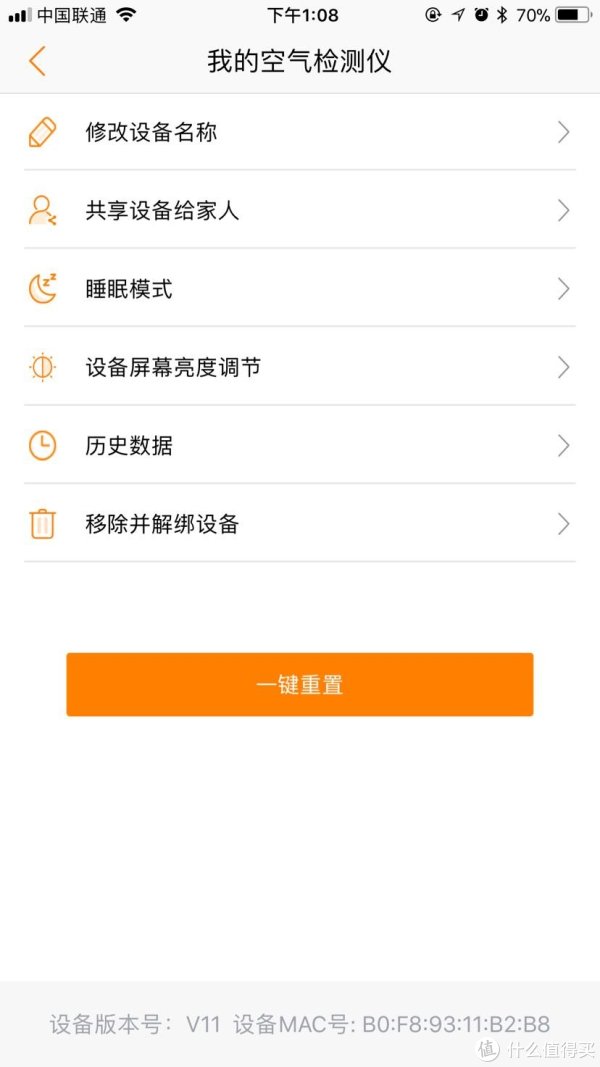Open 设备屏幕亮度调节 brightness option
This screenshot has height=1067, width=600.
click(299, 367)
